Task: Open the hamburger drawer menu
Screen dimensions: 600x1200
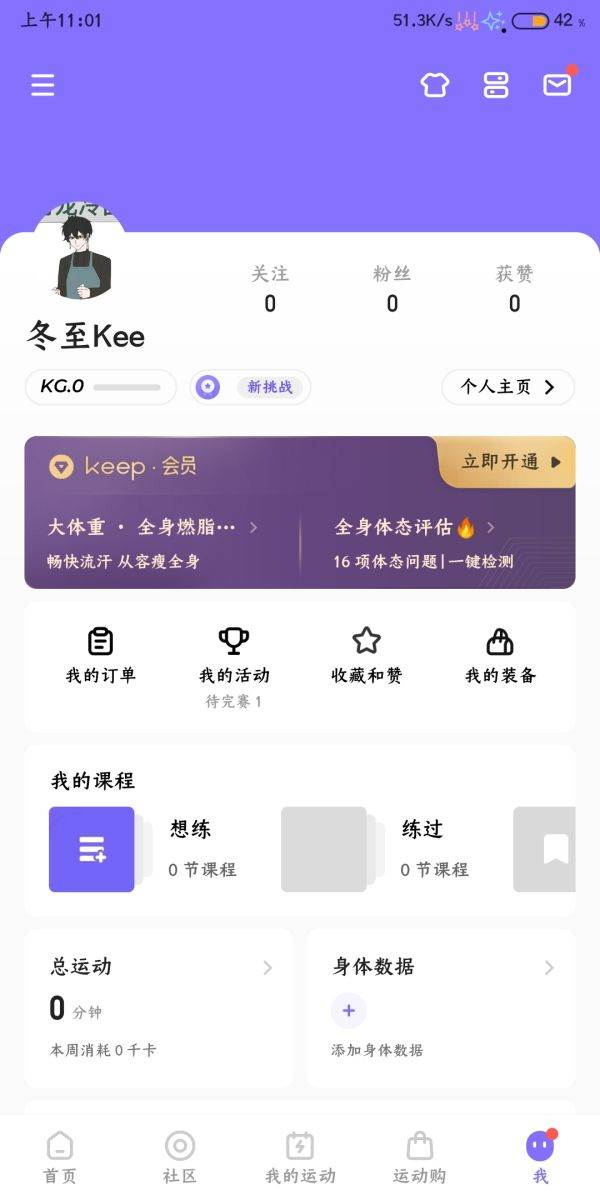Action: (x=42, y=85)
